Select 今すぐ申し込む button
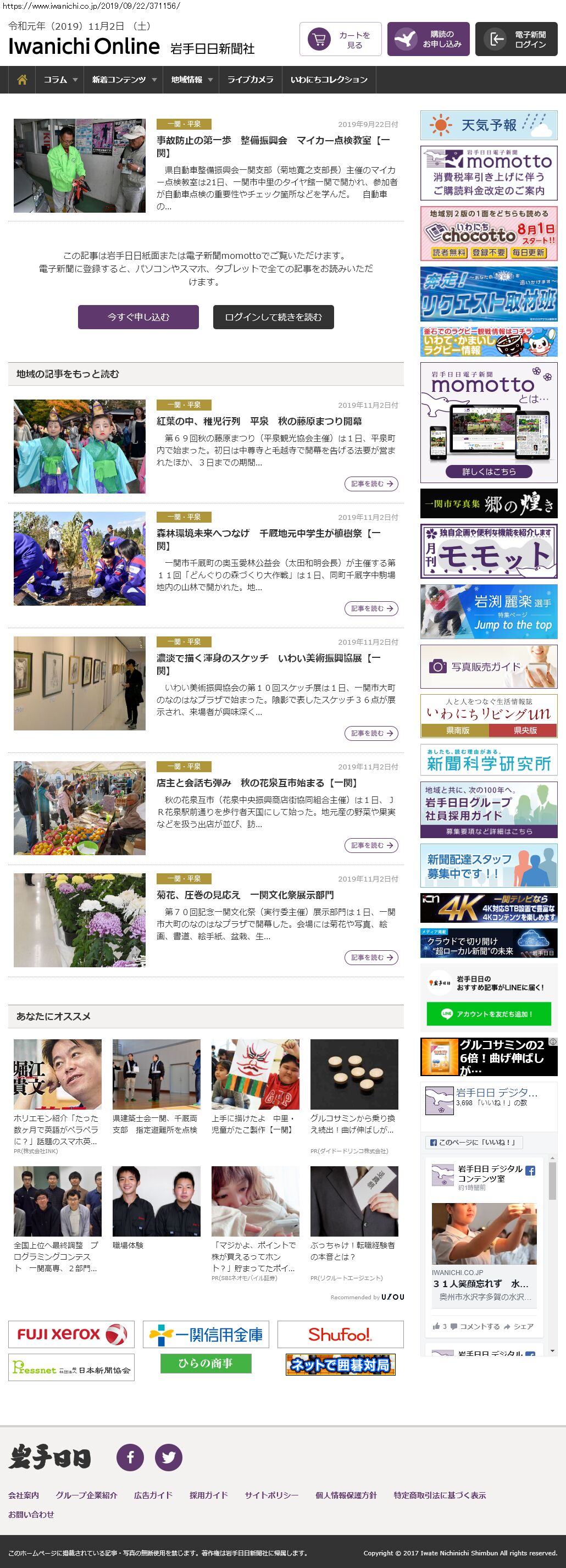The height and width of the screenshot is (1568, 566). click(138, 317)
